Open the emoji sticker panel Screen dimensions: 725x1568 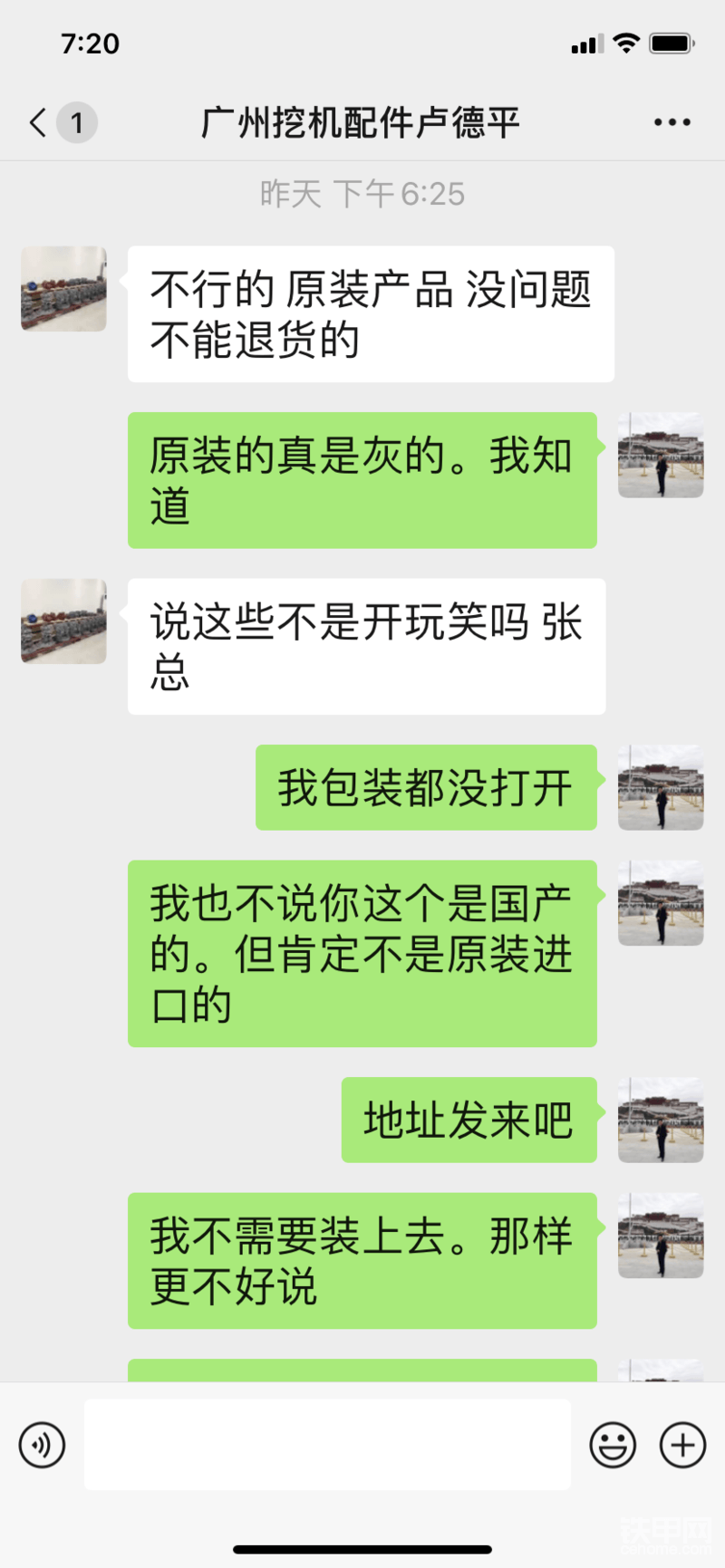pyautogui.click(x=613, y=1444)
